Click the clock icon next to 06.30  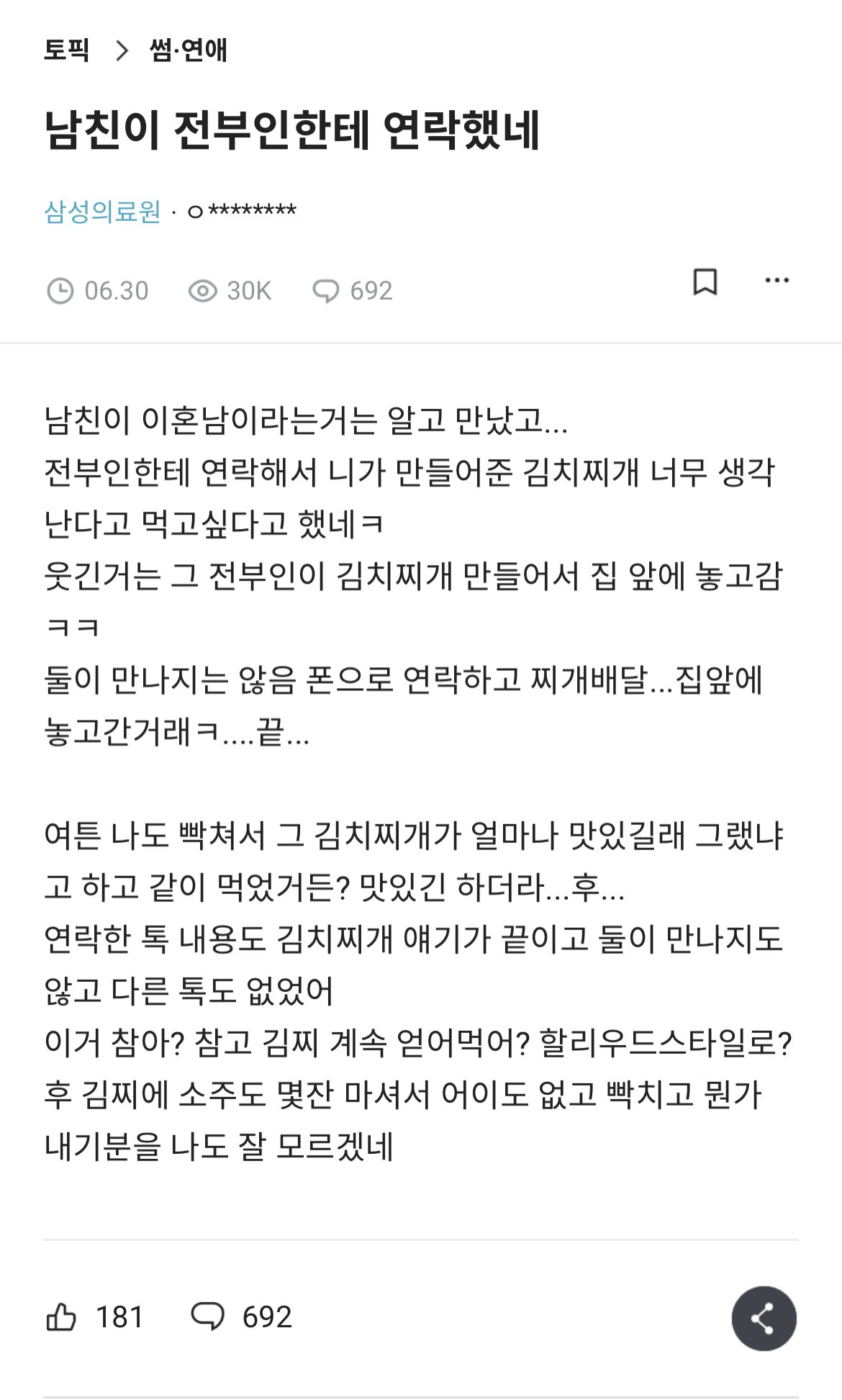tap(61, 291)
